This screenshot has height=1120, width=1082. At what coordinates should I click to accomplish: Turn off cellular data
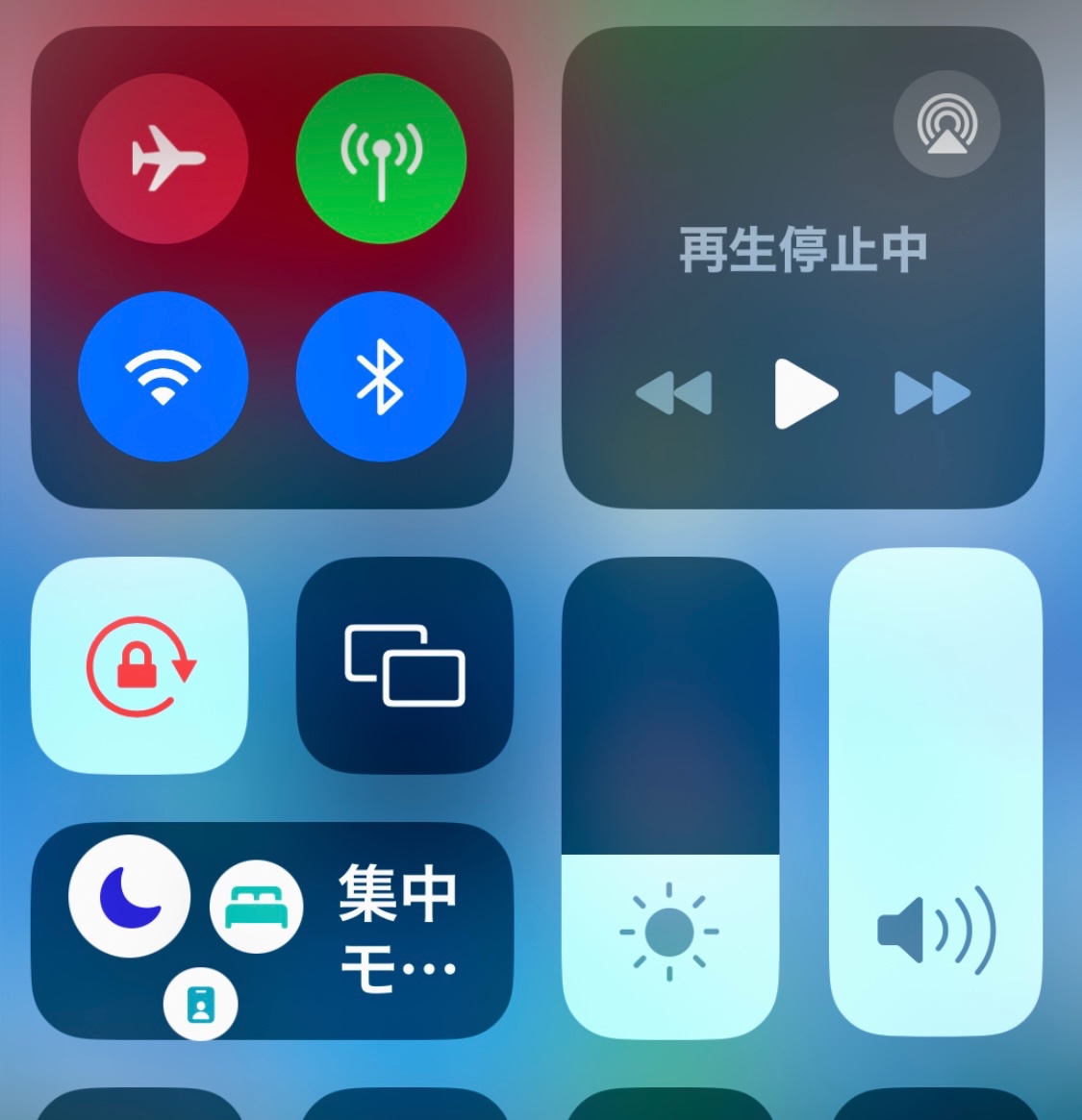pyautogui.click(x=381, y=159)
